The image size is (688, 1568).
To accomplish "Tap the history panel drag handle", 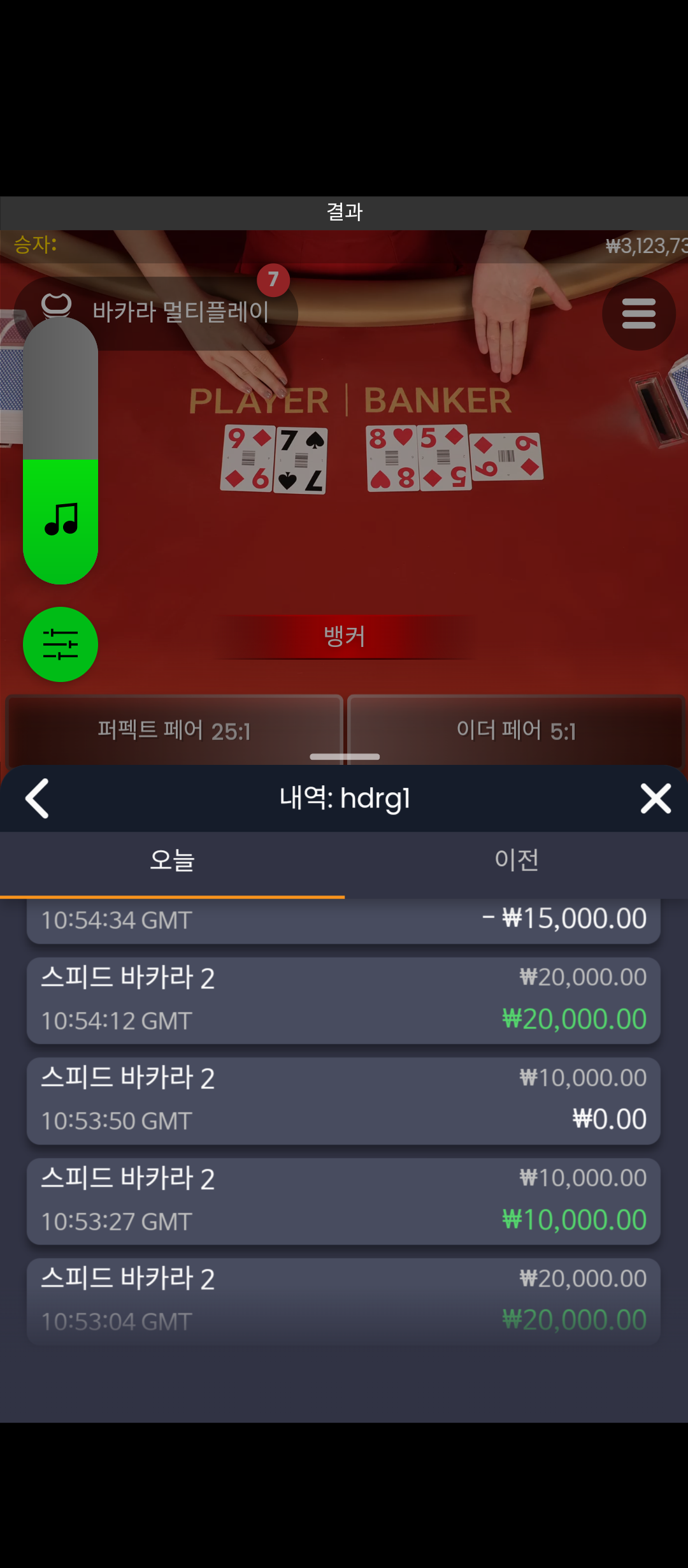I will pos(345,757).
